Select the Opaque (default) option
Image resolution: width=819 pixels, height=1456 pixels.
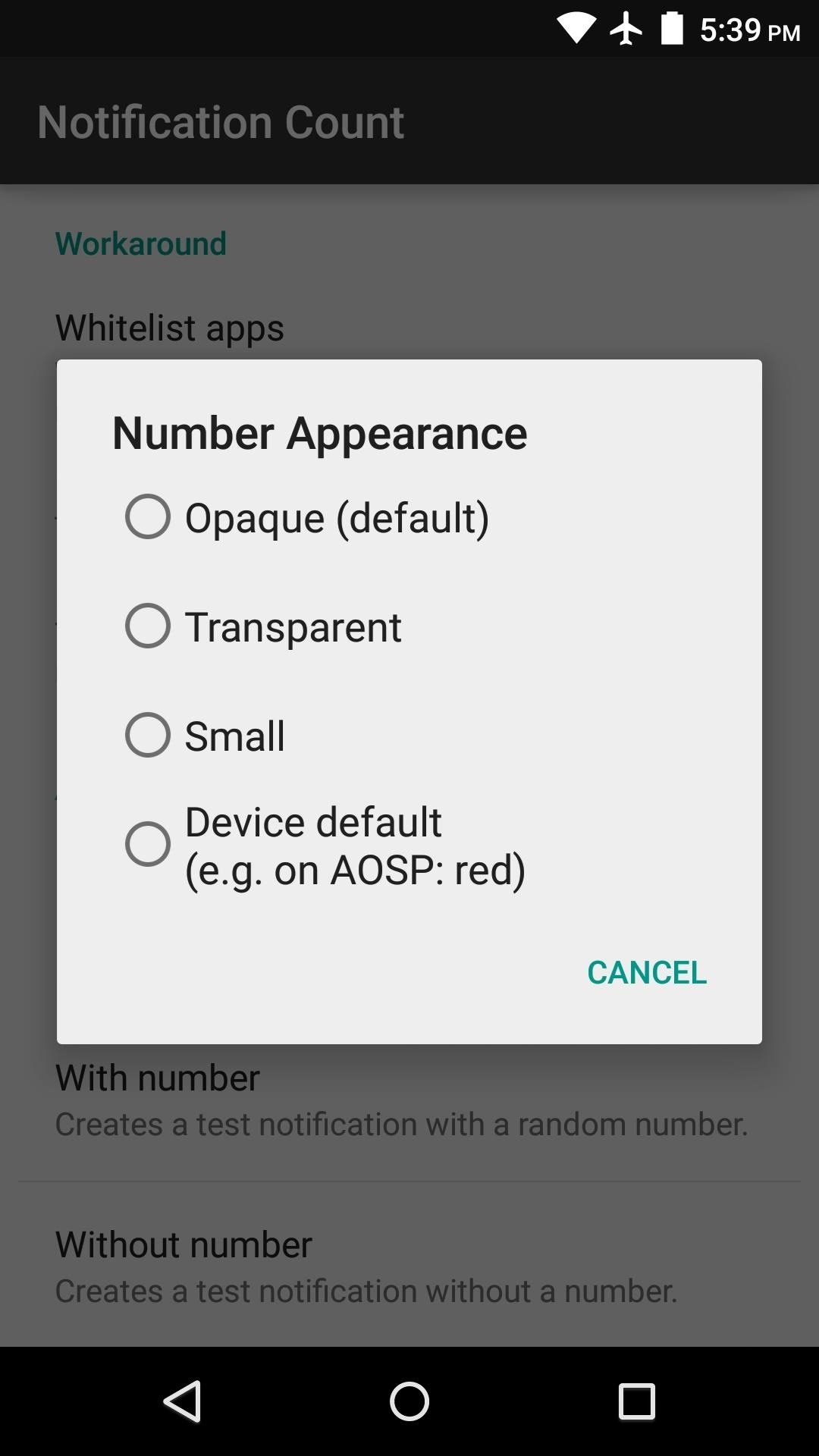[409, 517]
